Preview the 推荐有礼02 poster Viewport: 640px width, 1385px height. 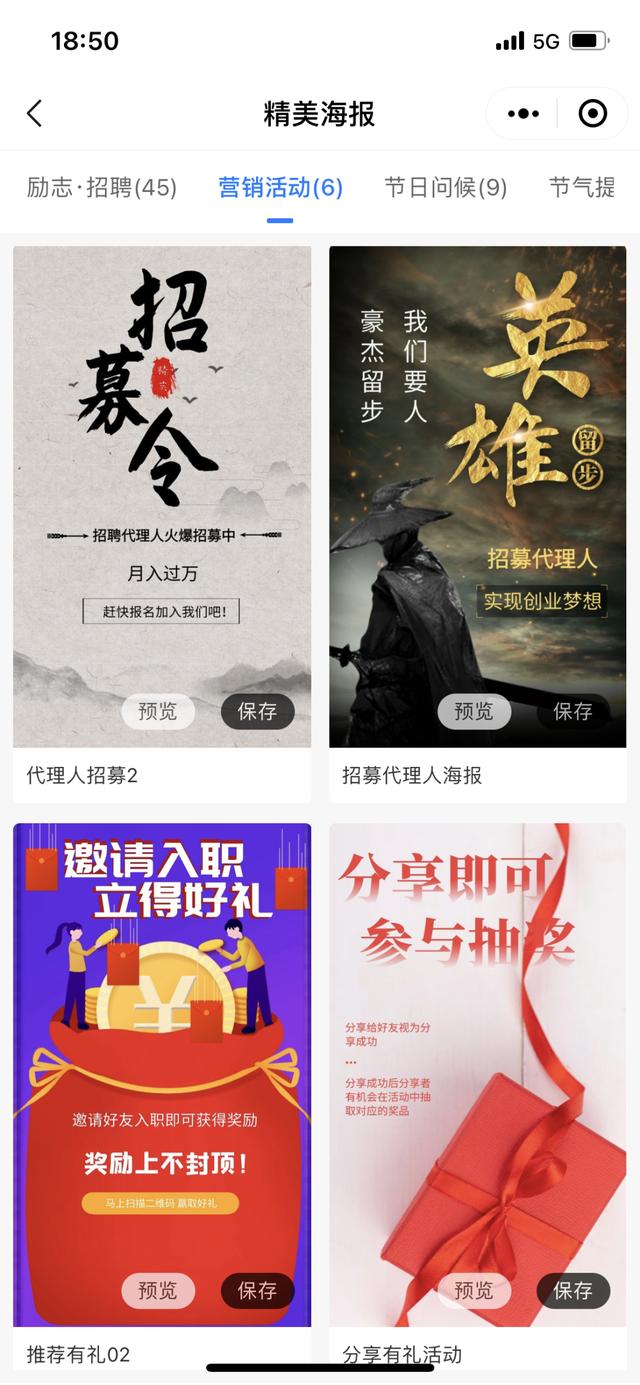(x=158, y=1291)
